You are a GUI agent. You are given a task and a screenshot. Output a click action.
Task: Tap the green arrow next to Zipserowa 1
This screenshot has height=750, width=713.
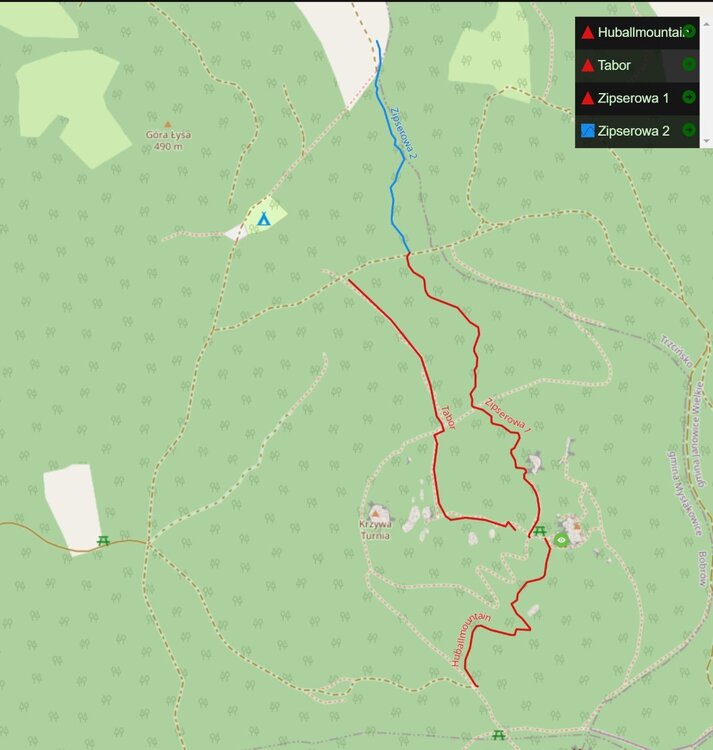pyautogui.click(x=688, y=97)
